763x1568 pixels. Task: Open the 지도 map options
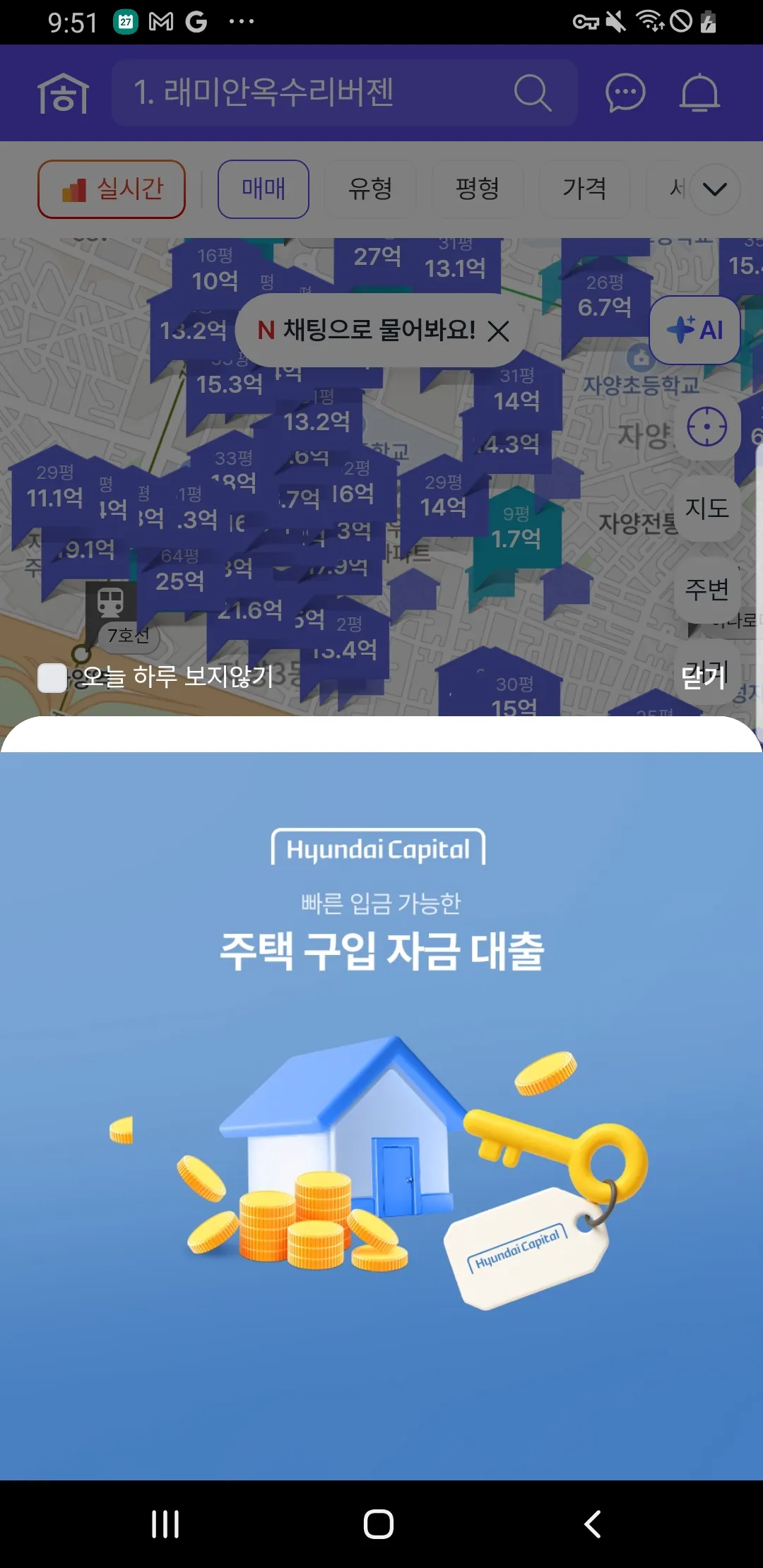click(706, 508)
